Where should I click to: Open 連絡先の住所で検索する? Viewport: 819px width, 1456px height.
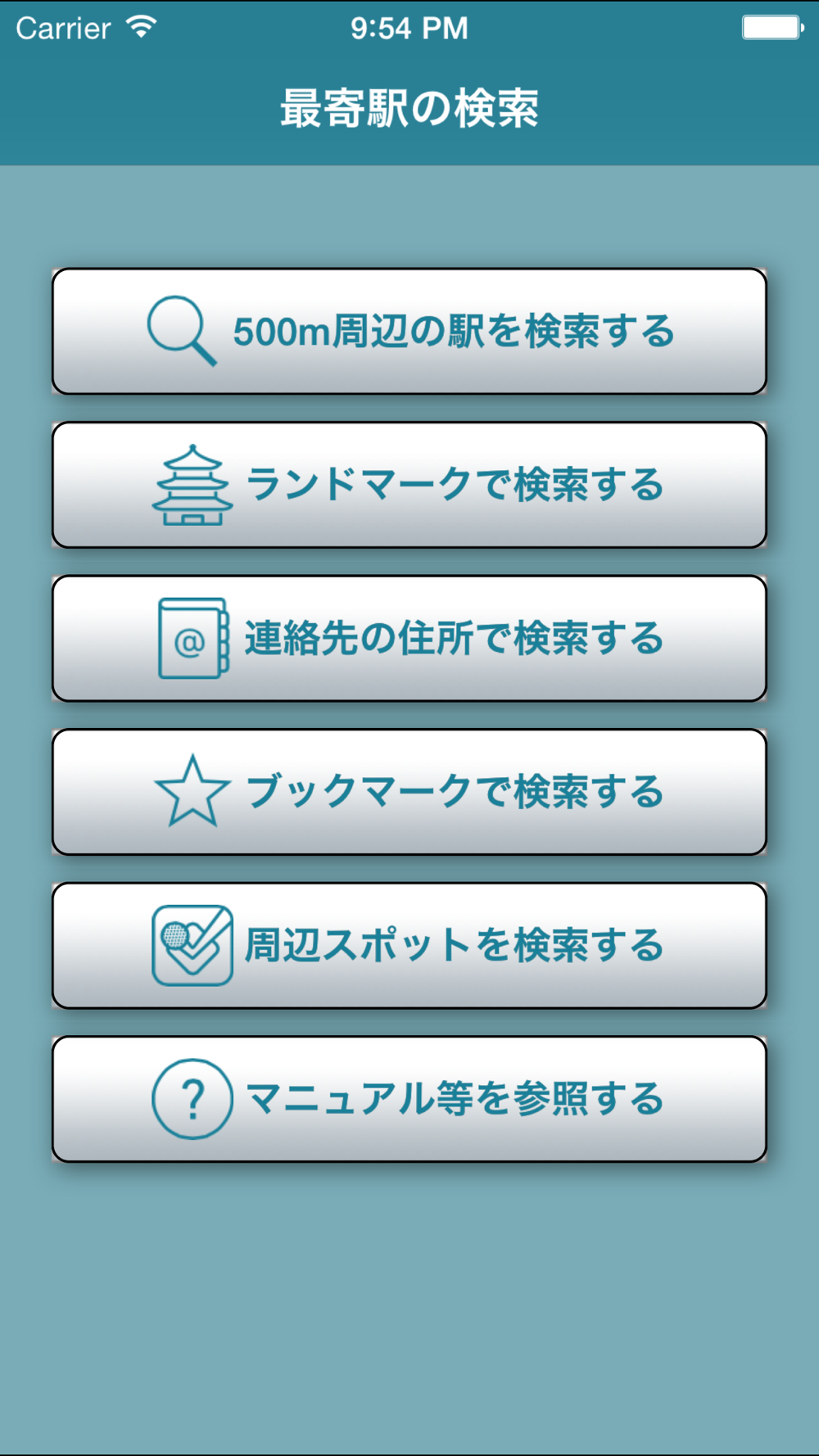pos(409,639)
